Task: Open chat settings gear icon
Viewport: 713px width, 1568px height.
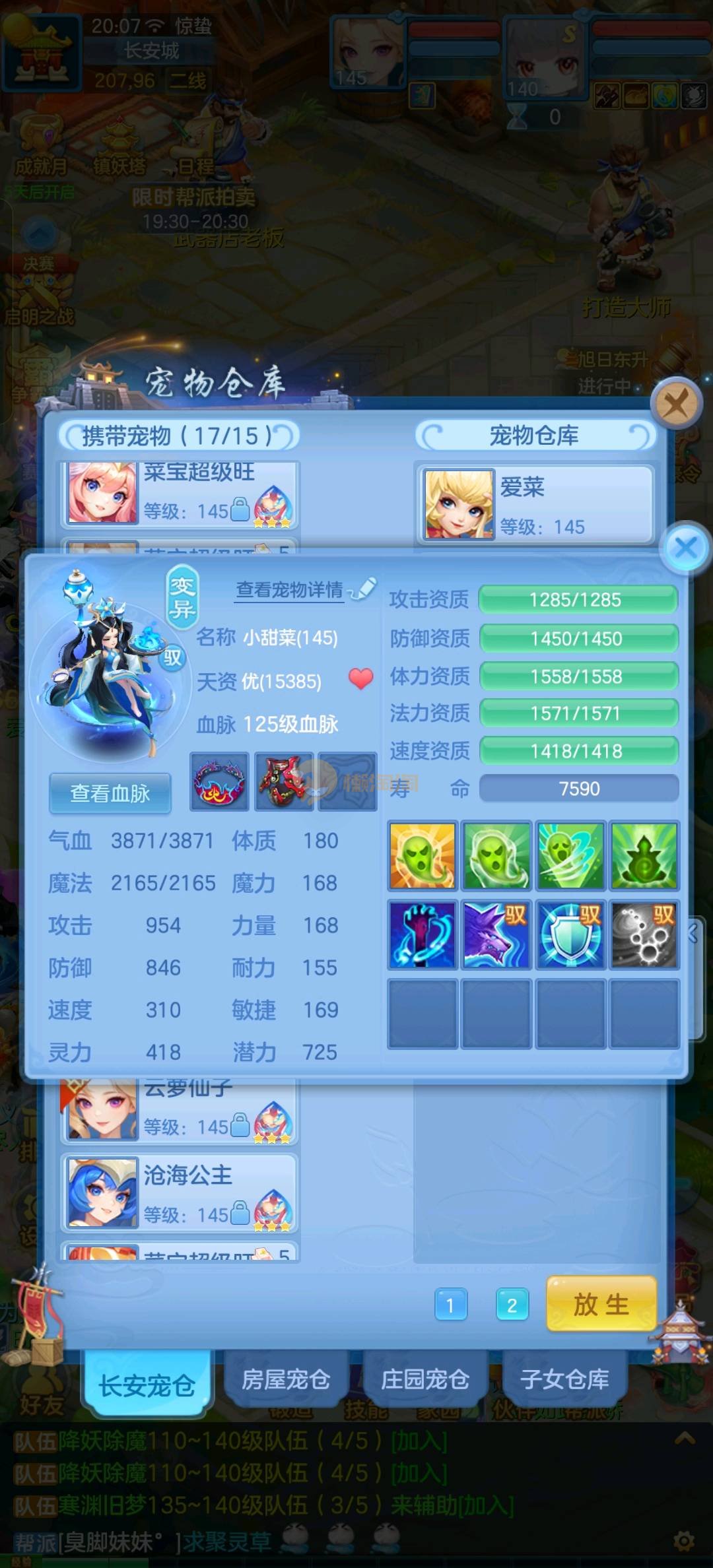Action: point(683,1541)
